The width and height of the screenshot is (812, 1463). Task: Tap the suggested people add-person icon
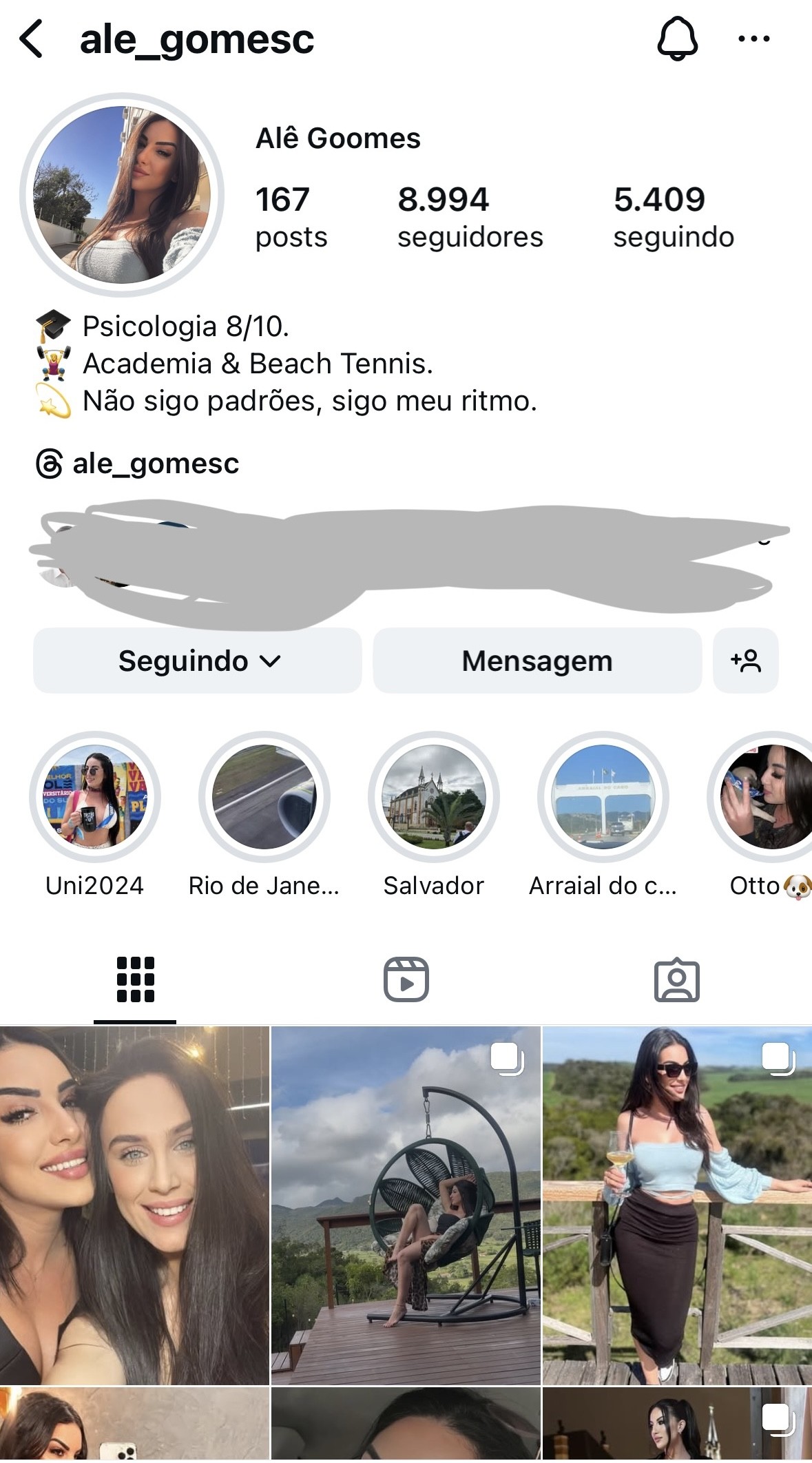[745, 661]
